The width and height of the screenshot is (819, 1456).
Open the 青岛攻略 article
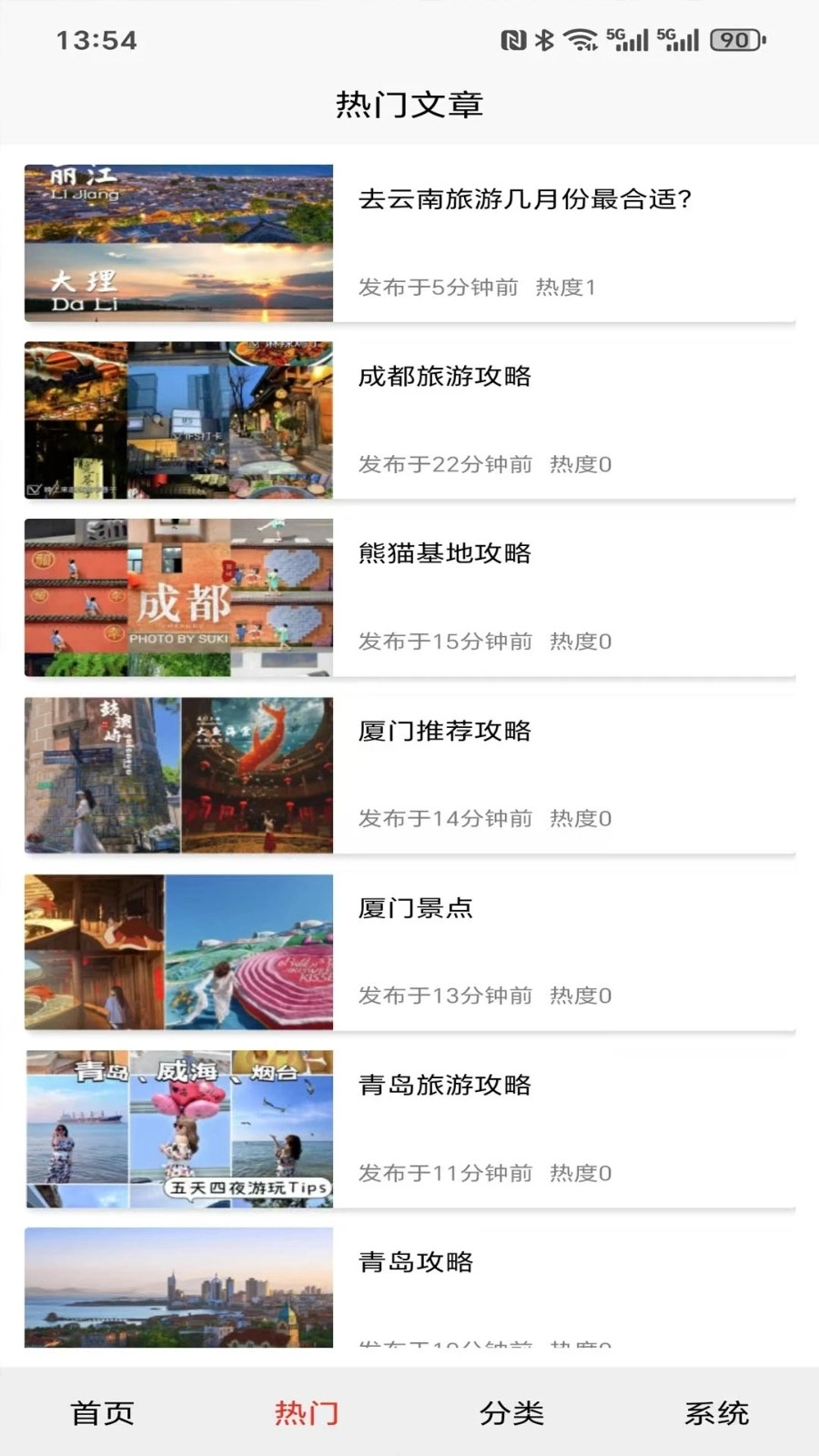pyautogui.click(x=417, y=1262)
